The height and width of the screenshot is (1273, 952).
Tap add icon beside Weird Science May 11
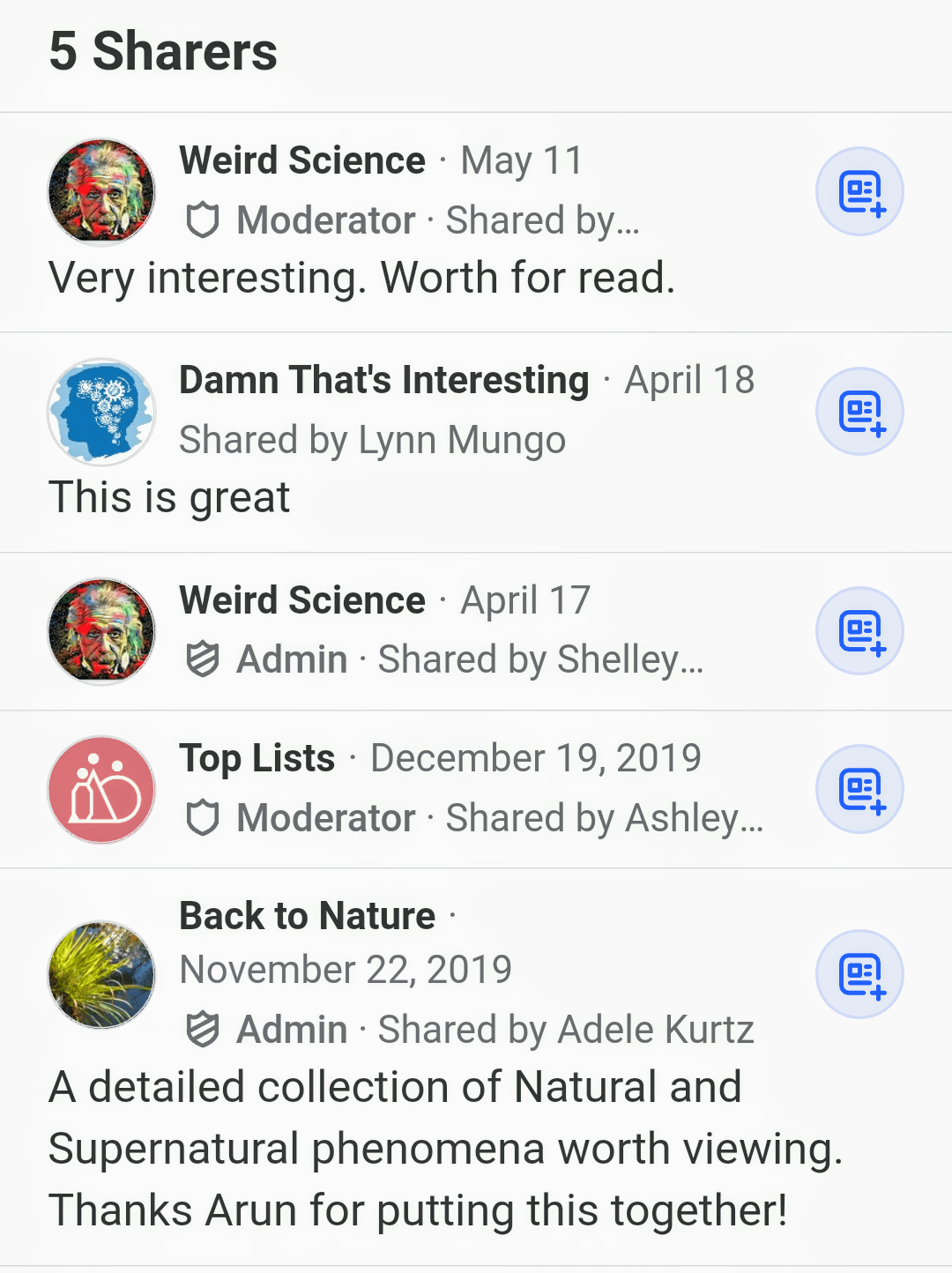859,191
